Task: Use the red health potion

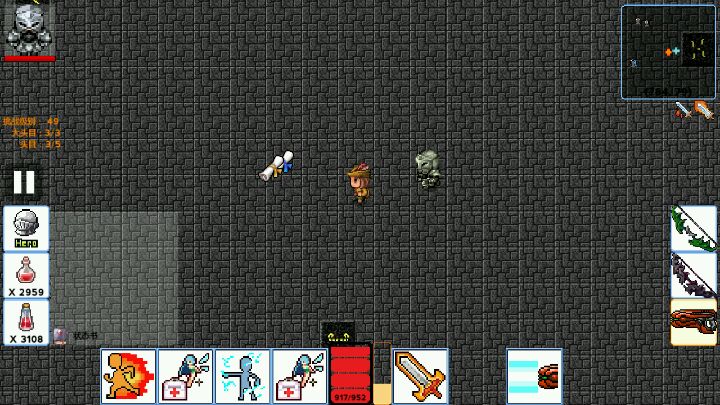Action: (26, 275)
